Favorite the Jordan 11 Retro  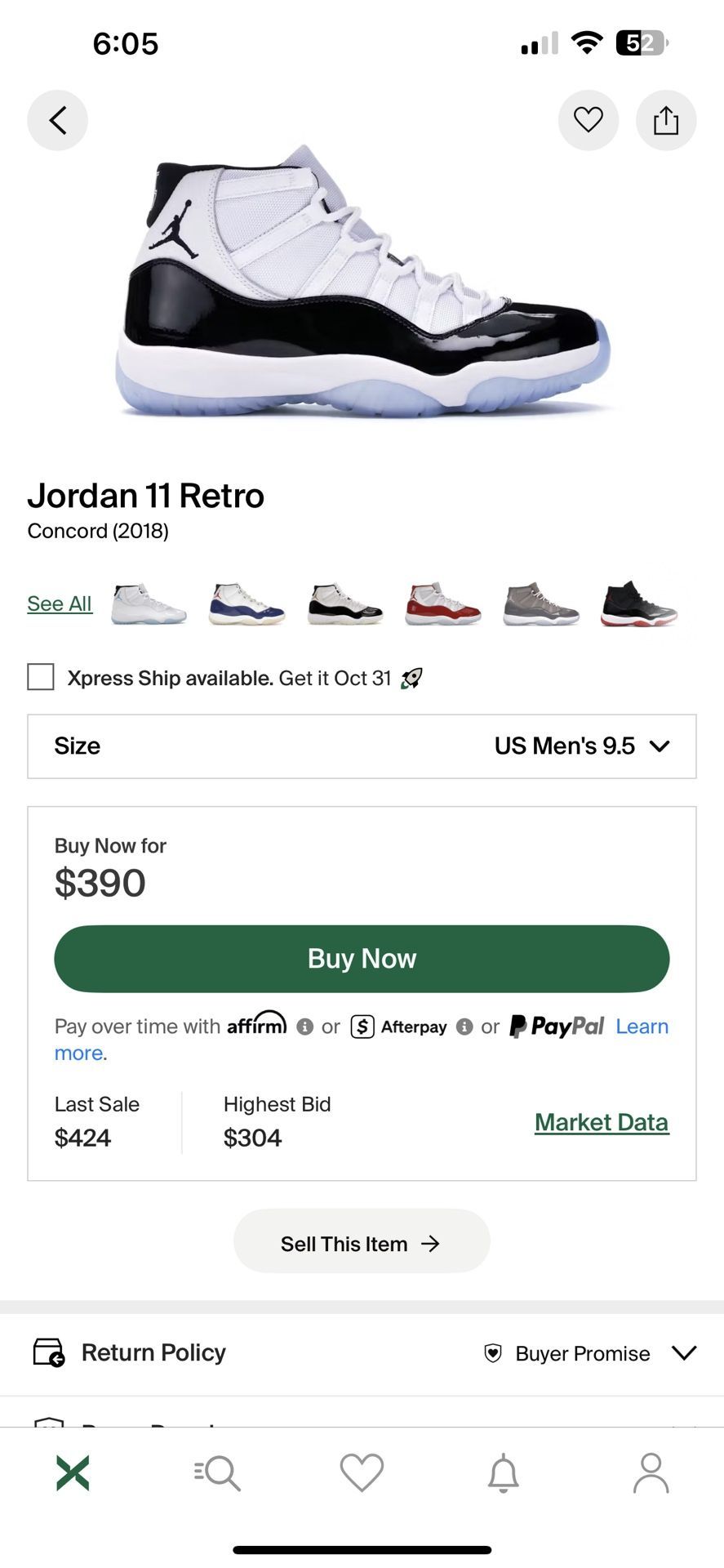click(x=589, y=119)
